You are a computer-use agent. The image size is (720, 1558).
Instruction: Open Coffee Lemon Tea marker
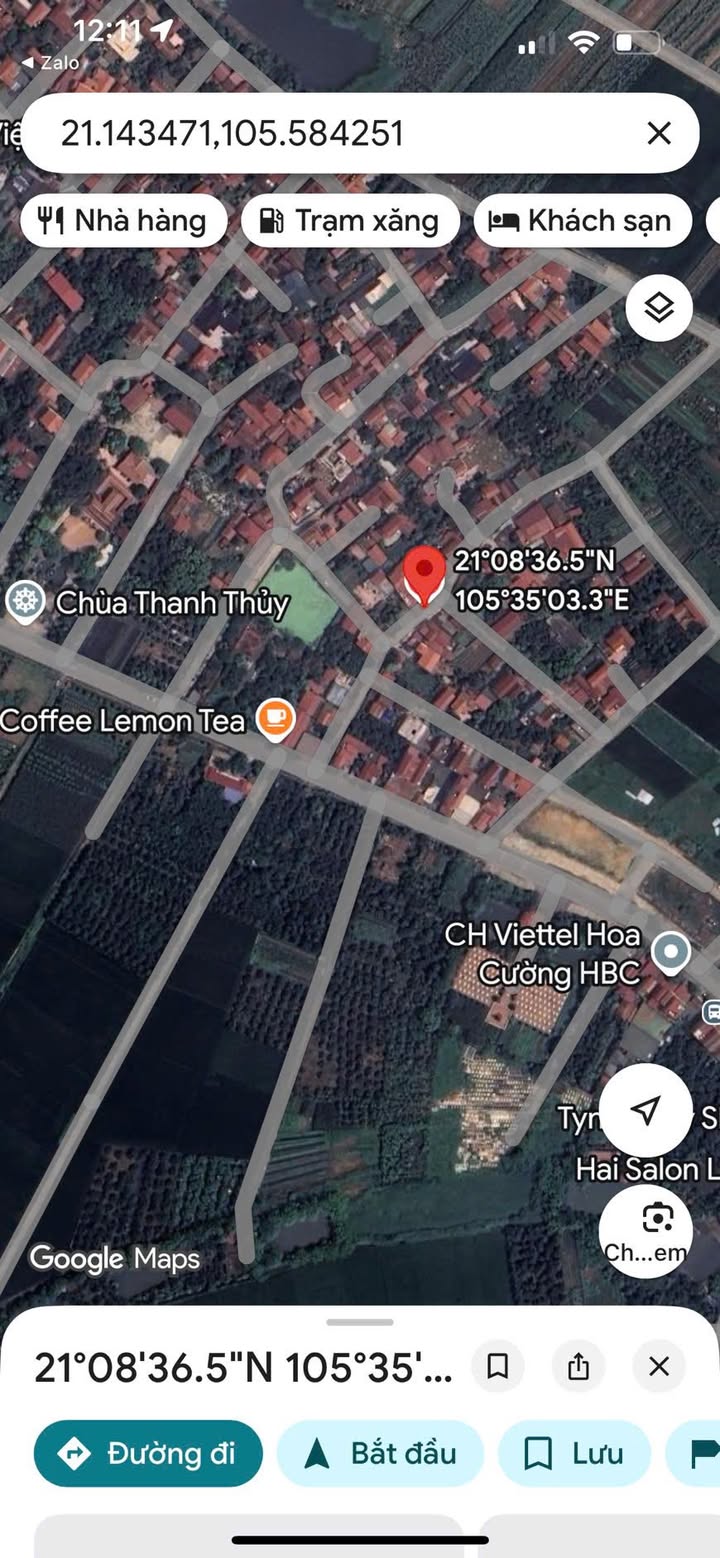[275, 718]
